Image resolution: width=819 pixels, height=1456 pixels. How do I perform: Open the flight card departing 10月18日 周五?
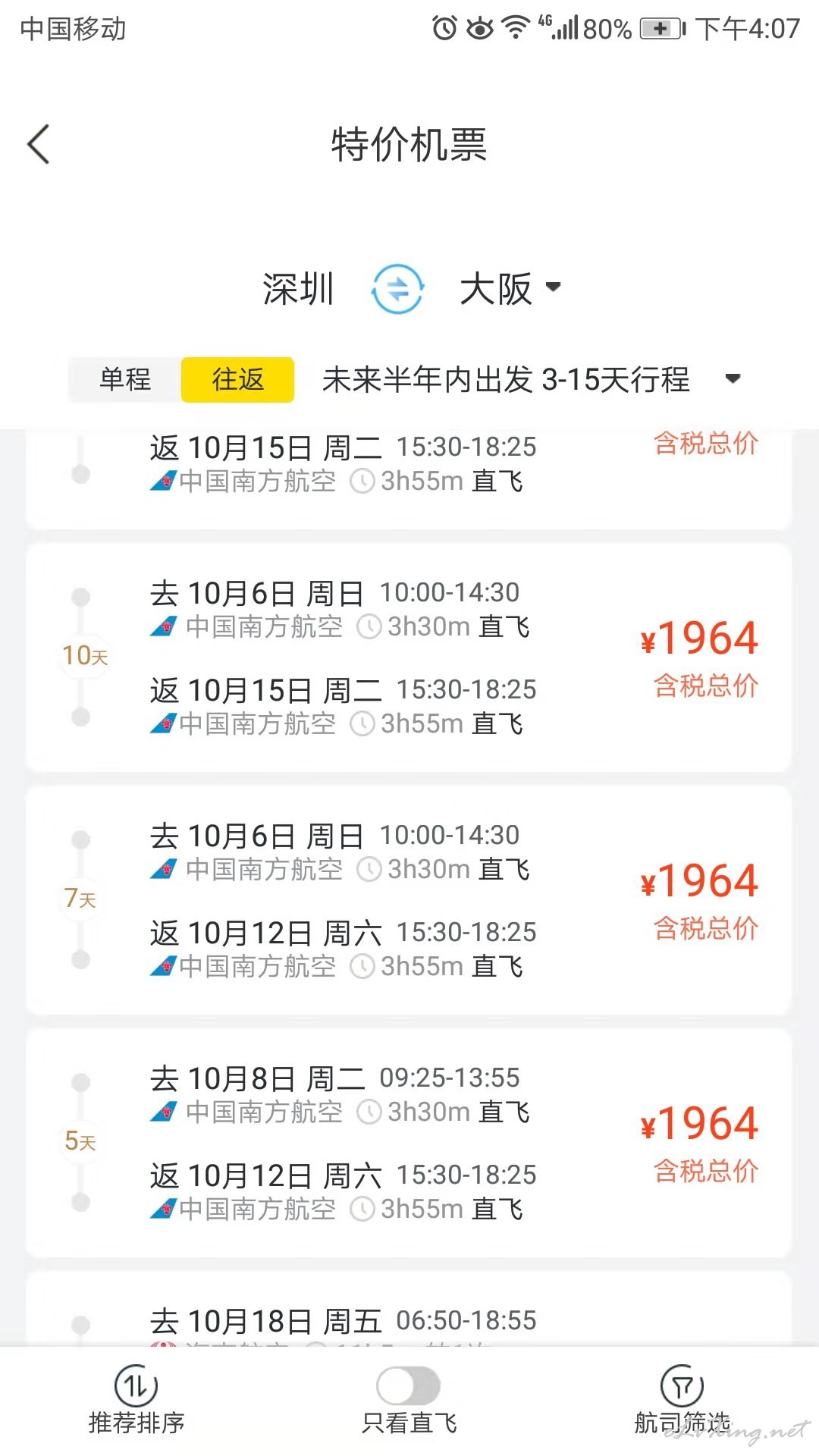409,1319
